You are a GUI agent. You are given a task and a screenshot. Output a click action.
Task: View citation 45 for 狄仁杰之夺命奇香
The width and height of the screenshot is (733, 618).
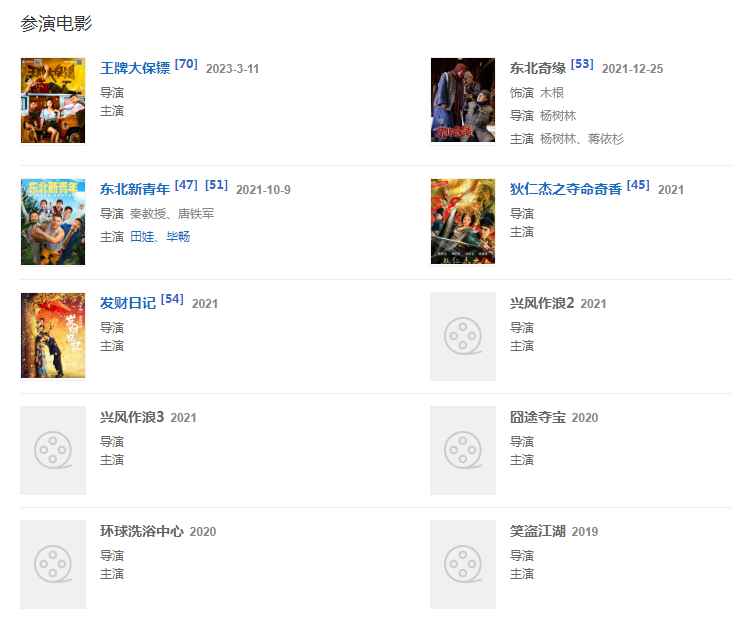pyautogui.click(x=638, y=185)
